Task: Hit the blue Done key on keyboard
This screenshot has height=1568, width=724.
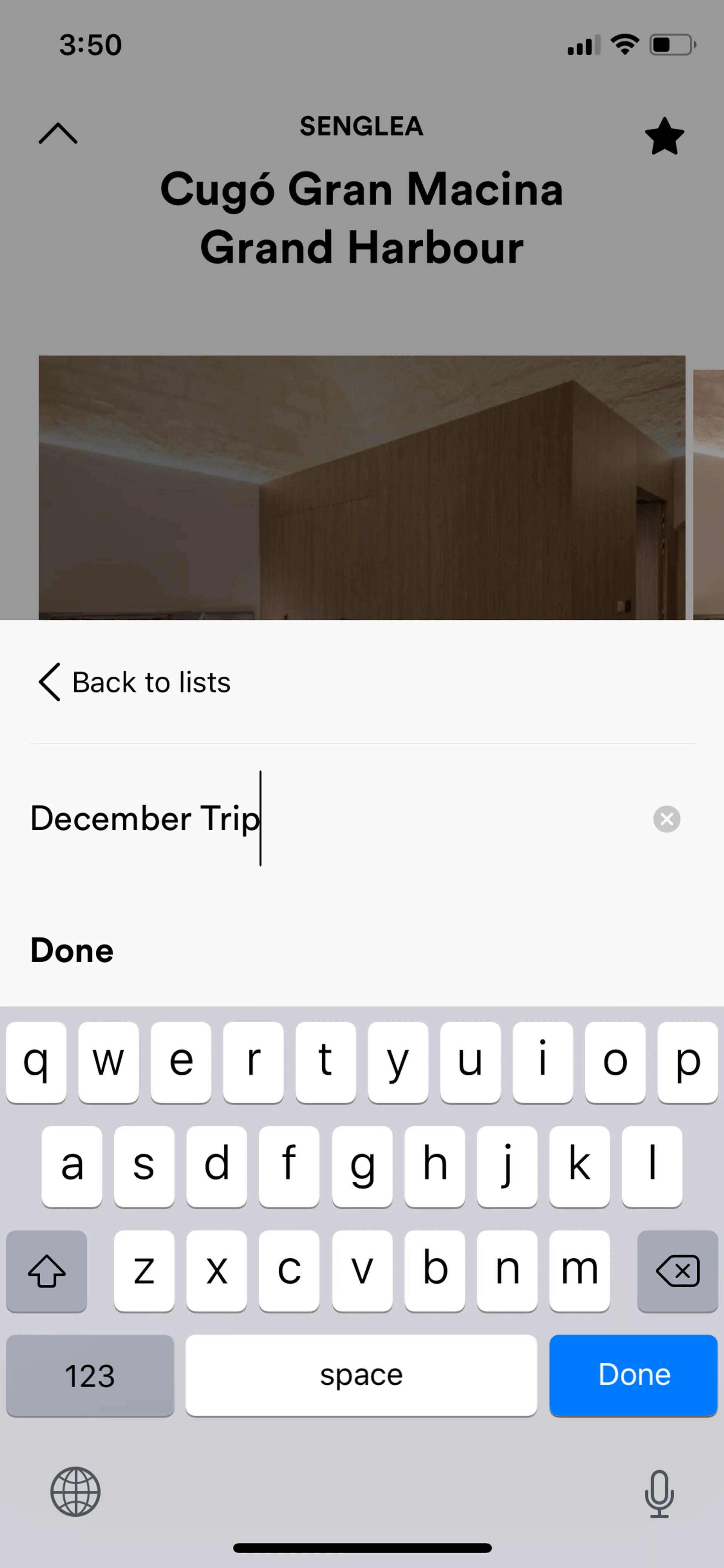Action: (633, 1375)
